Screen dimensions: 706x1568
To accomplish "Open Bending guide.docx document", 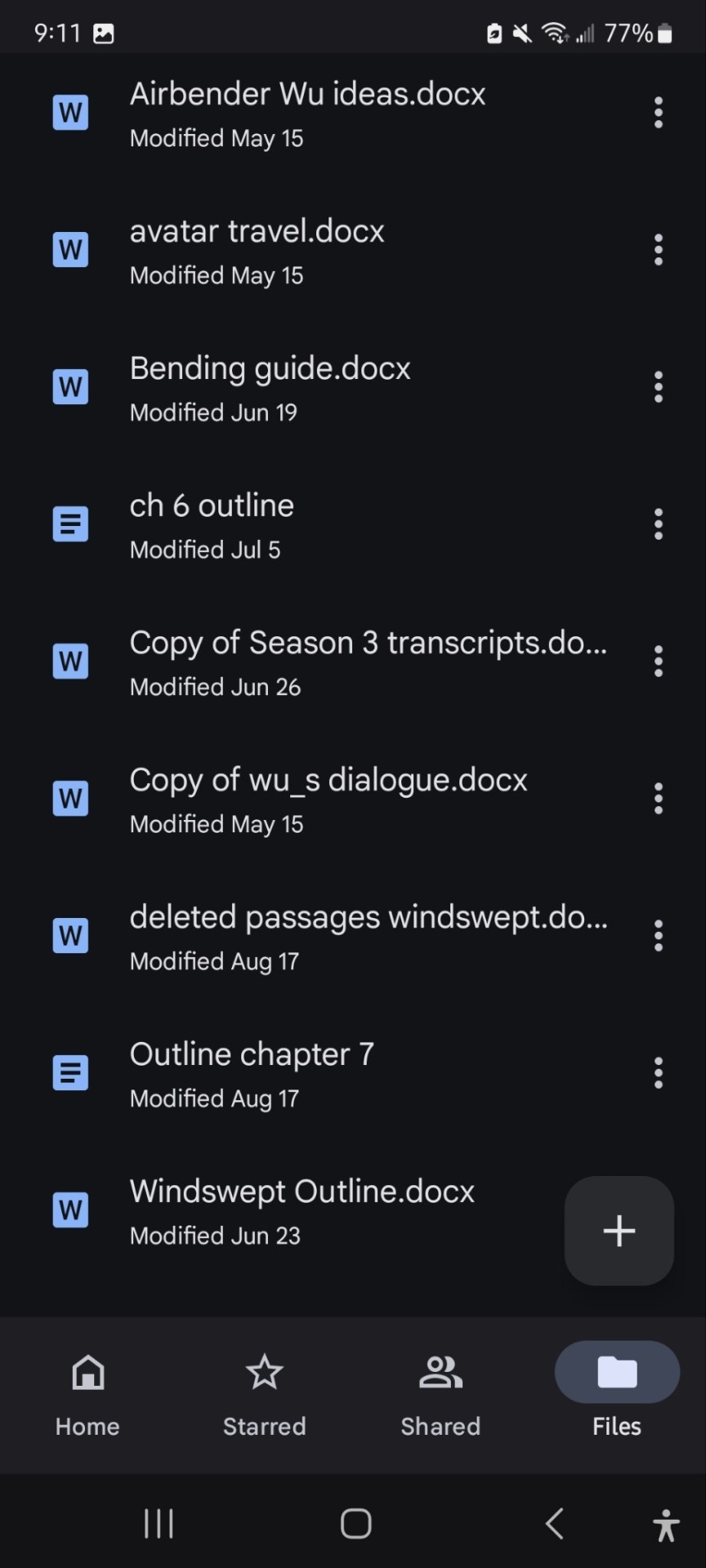I will (270, 387).
